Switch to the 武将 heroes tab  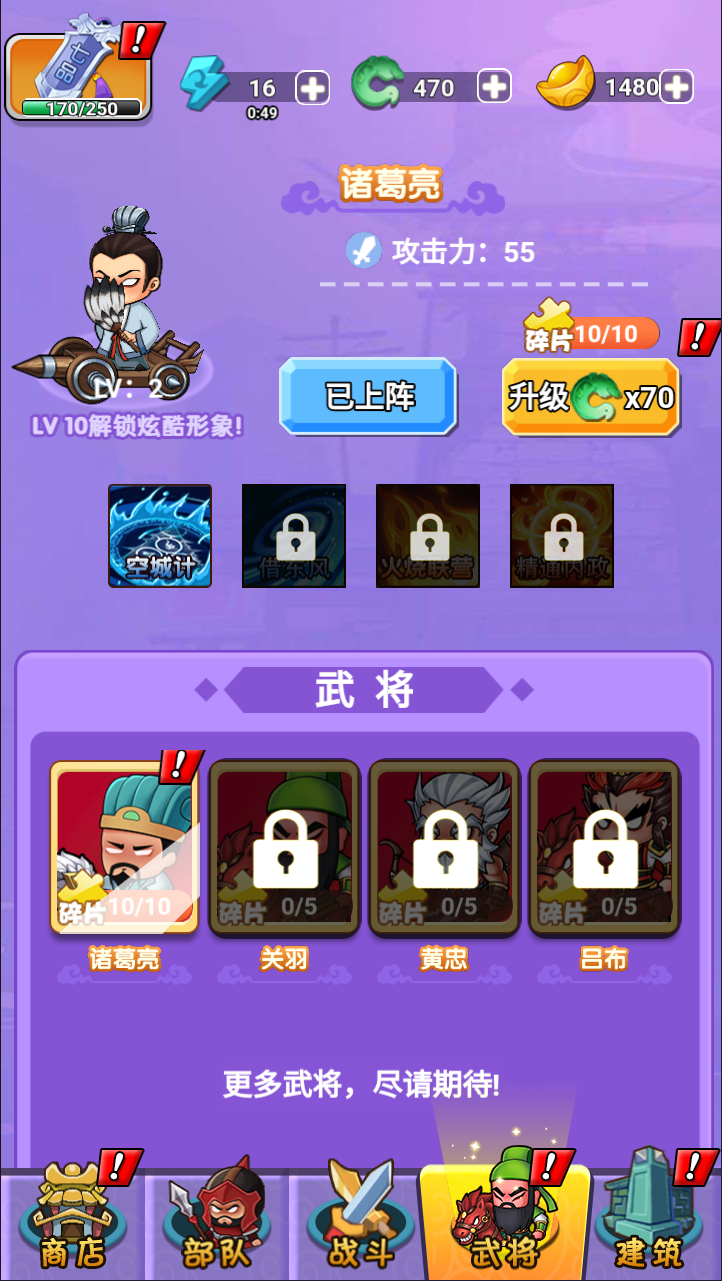point(504,1220)
